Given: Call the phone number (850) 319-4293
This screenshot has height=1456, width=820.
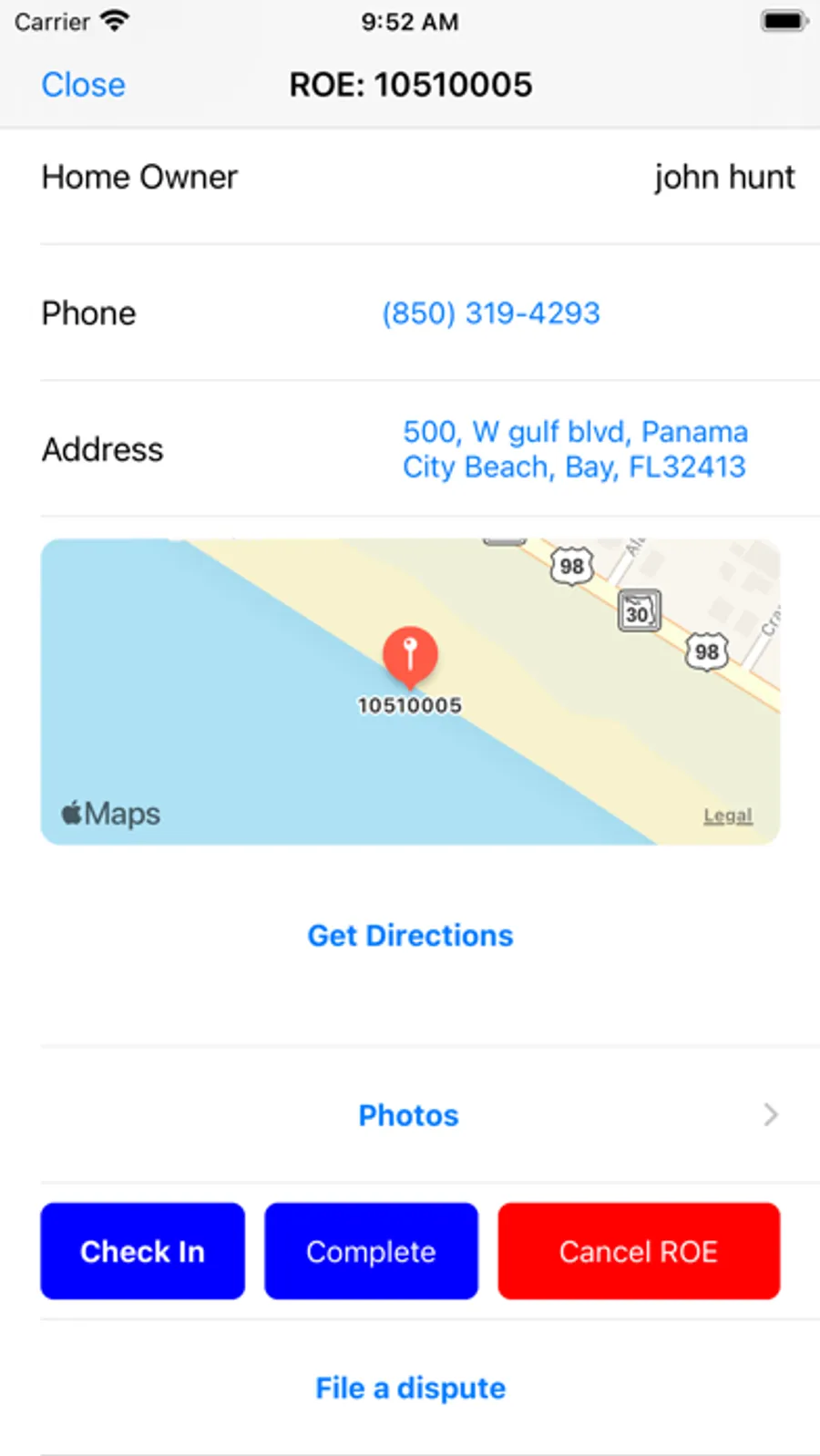Looking at the screenshot, I should (x=490, y=313).
